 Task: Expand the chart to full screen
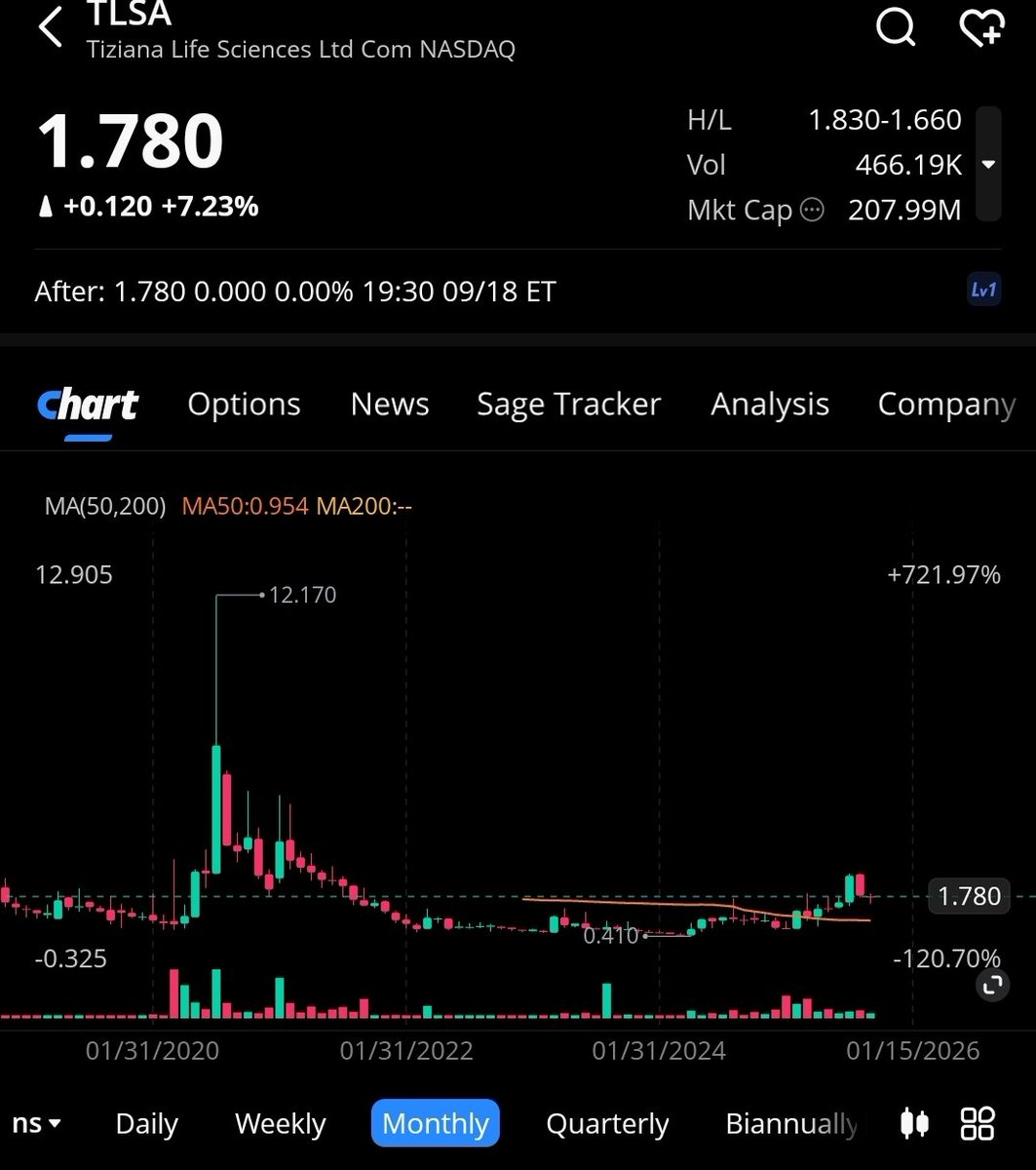(992, 986)
